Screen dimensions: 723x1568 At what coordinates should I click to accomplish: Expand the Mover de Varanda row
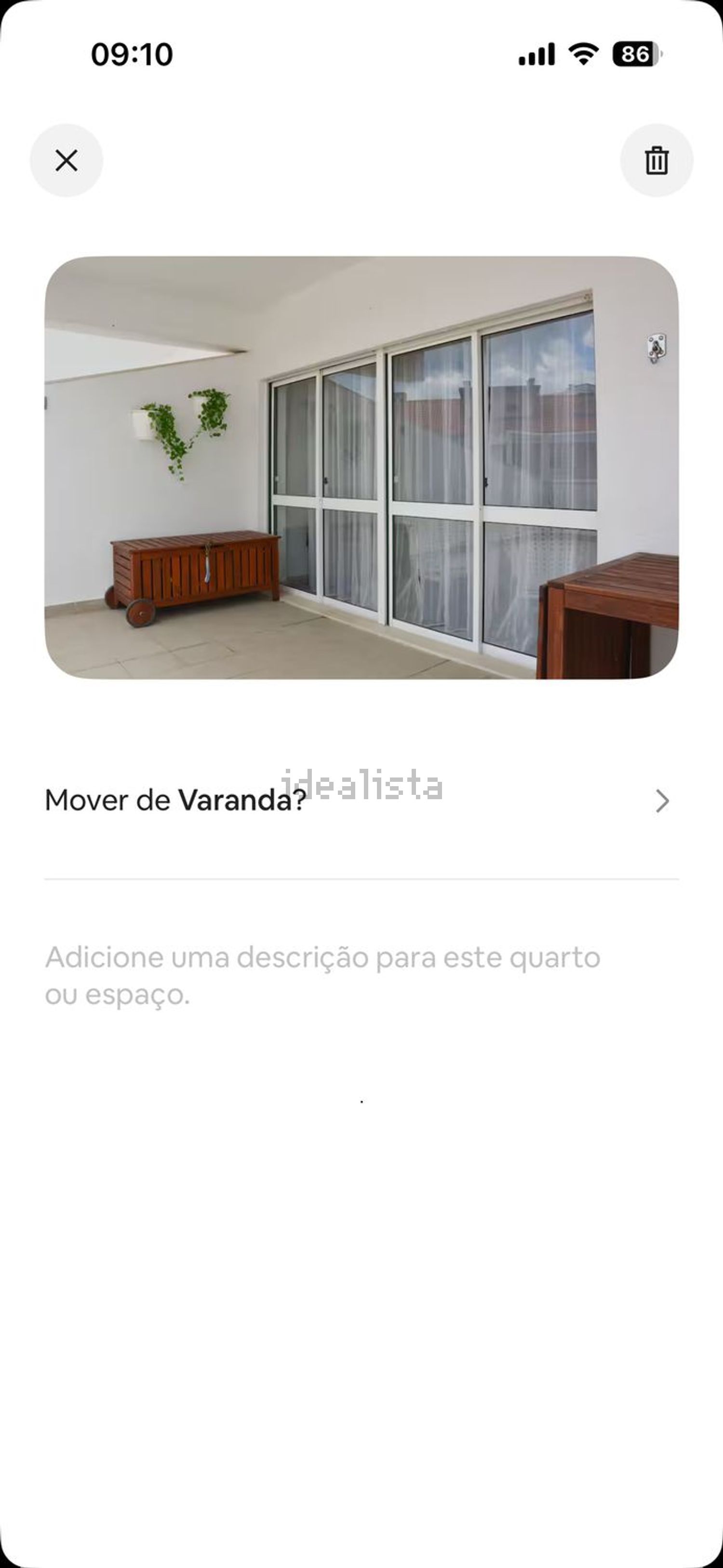(x=361, y=802)
